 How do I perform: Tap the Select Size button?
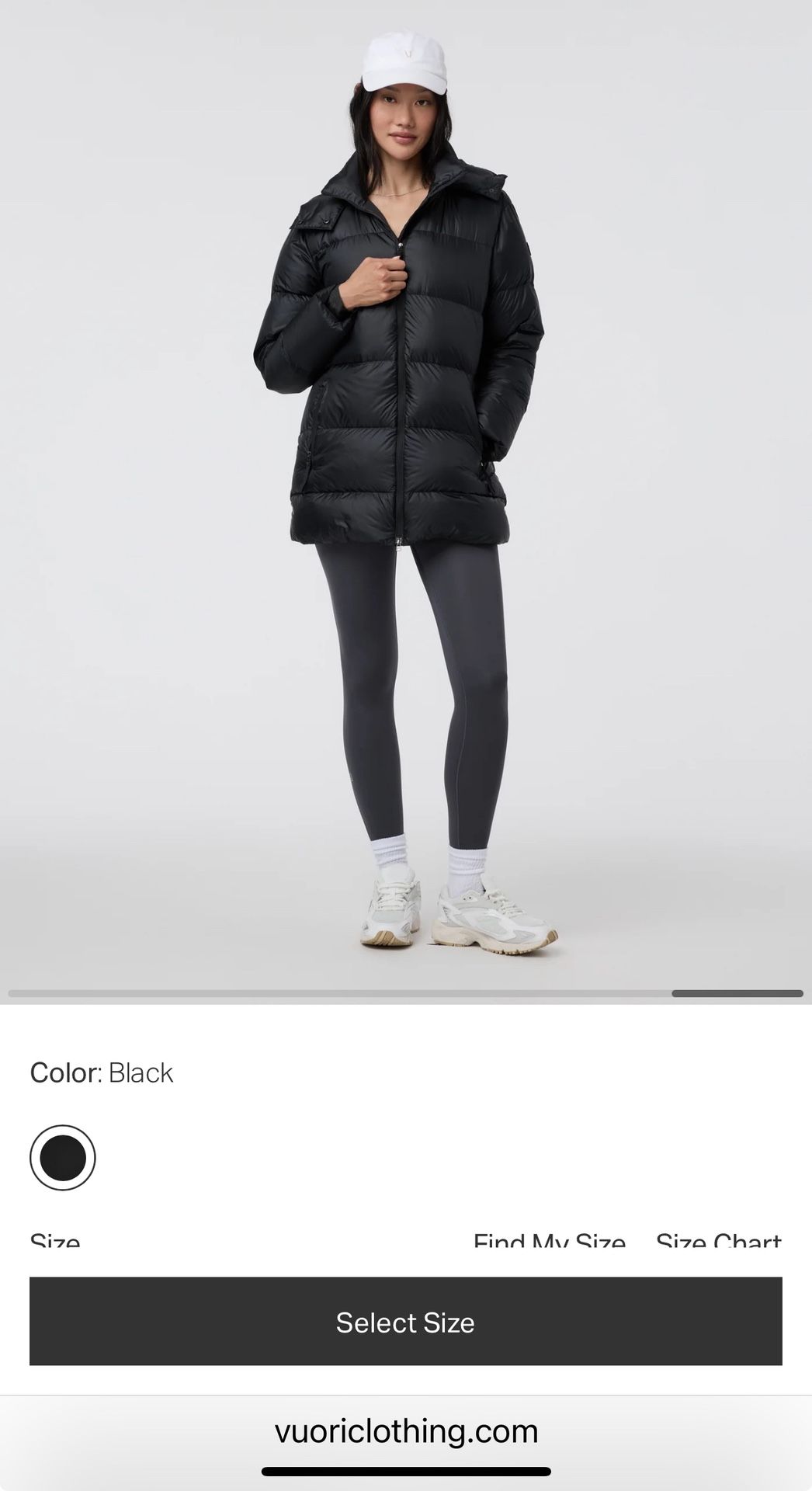(x=406, y=1320)
